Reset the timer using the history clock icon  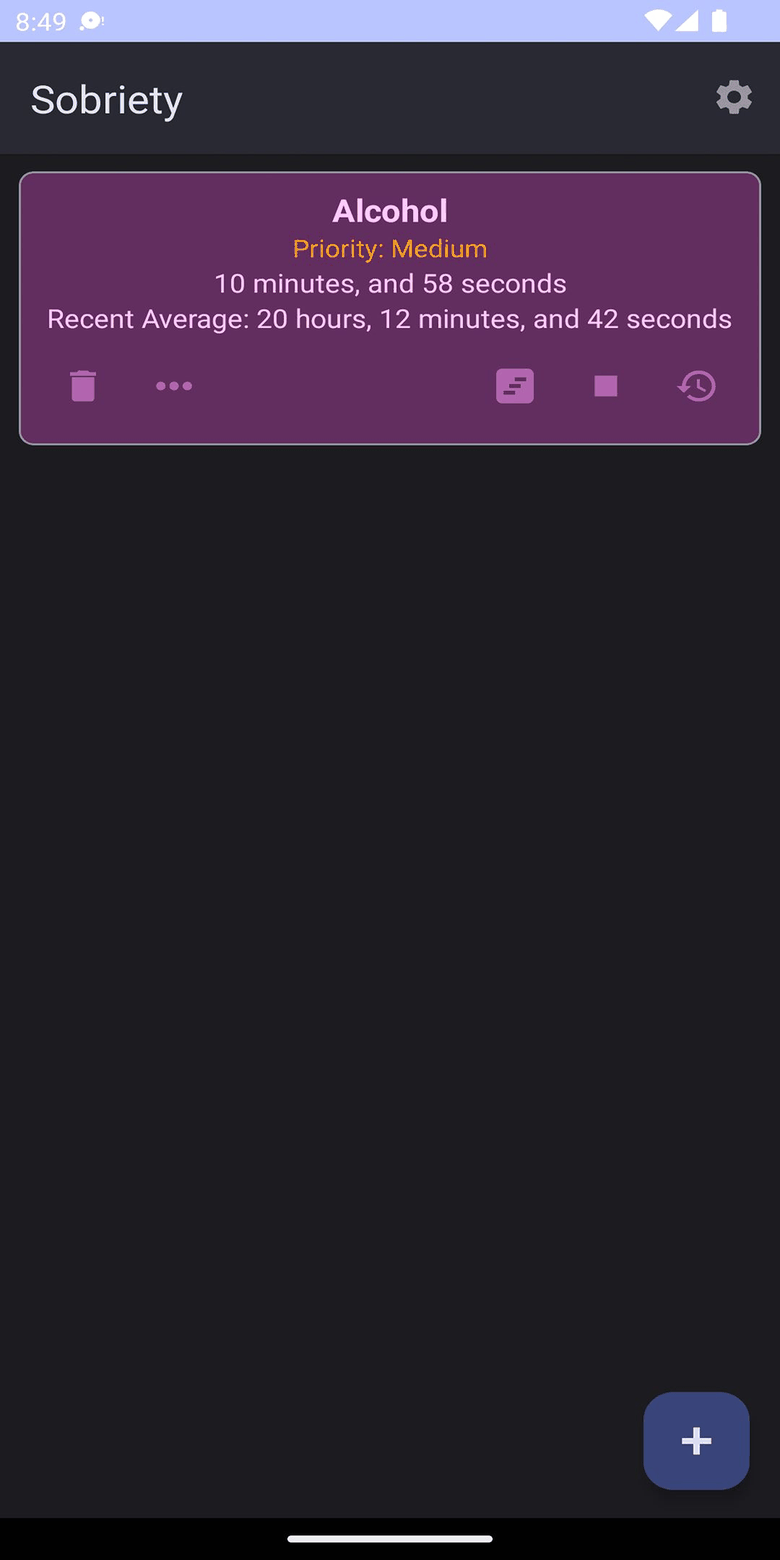point(696,386)
